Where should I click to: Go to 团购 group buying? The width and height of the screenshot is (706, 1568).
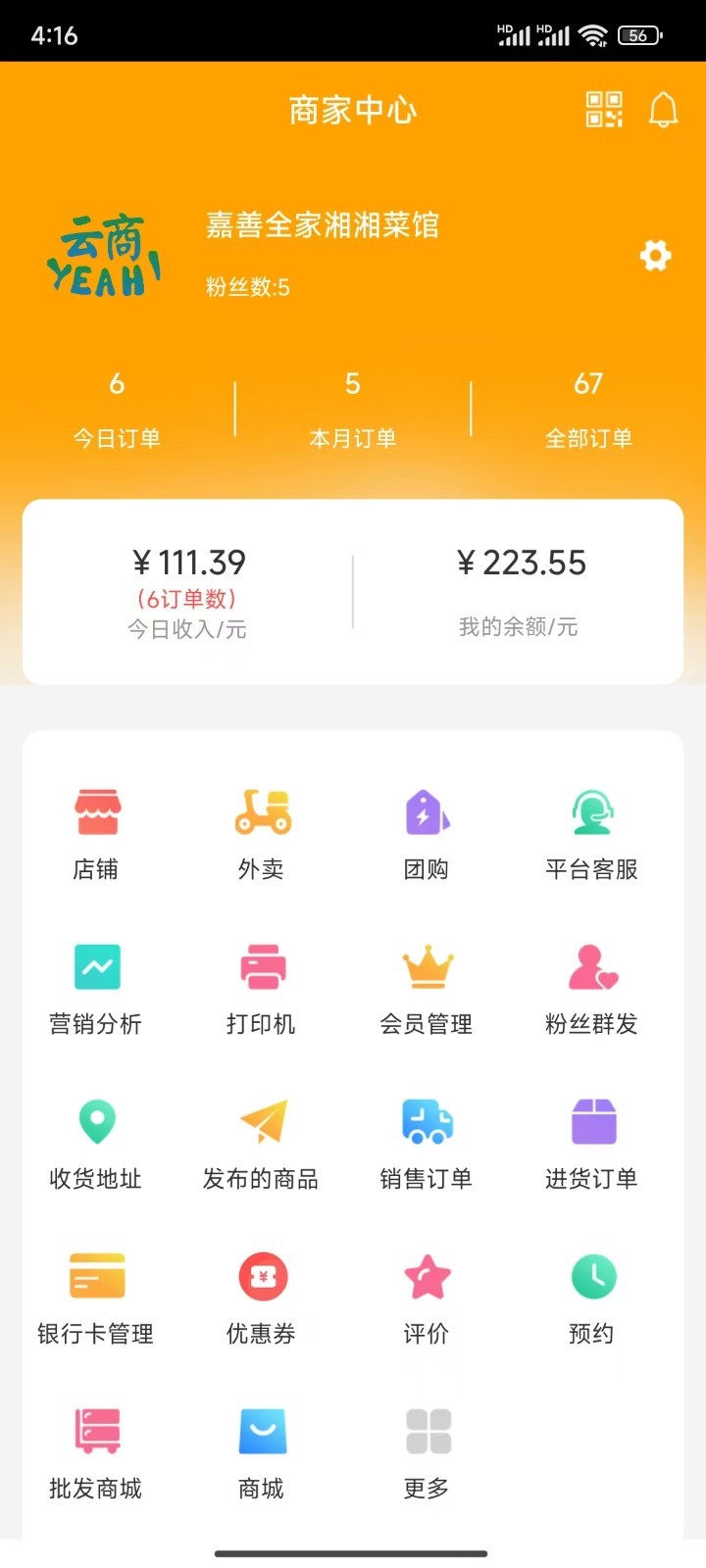coord(427,833)
